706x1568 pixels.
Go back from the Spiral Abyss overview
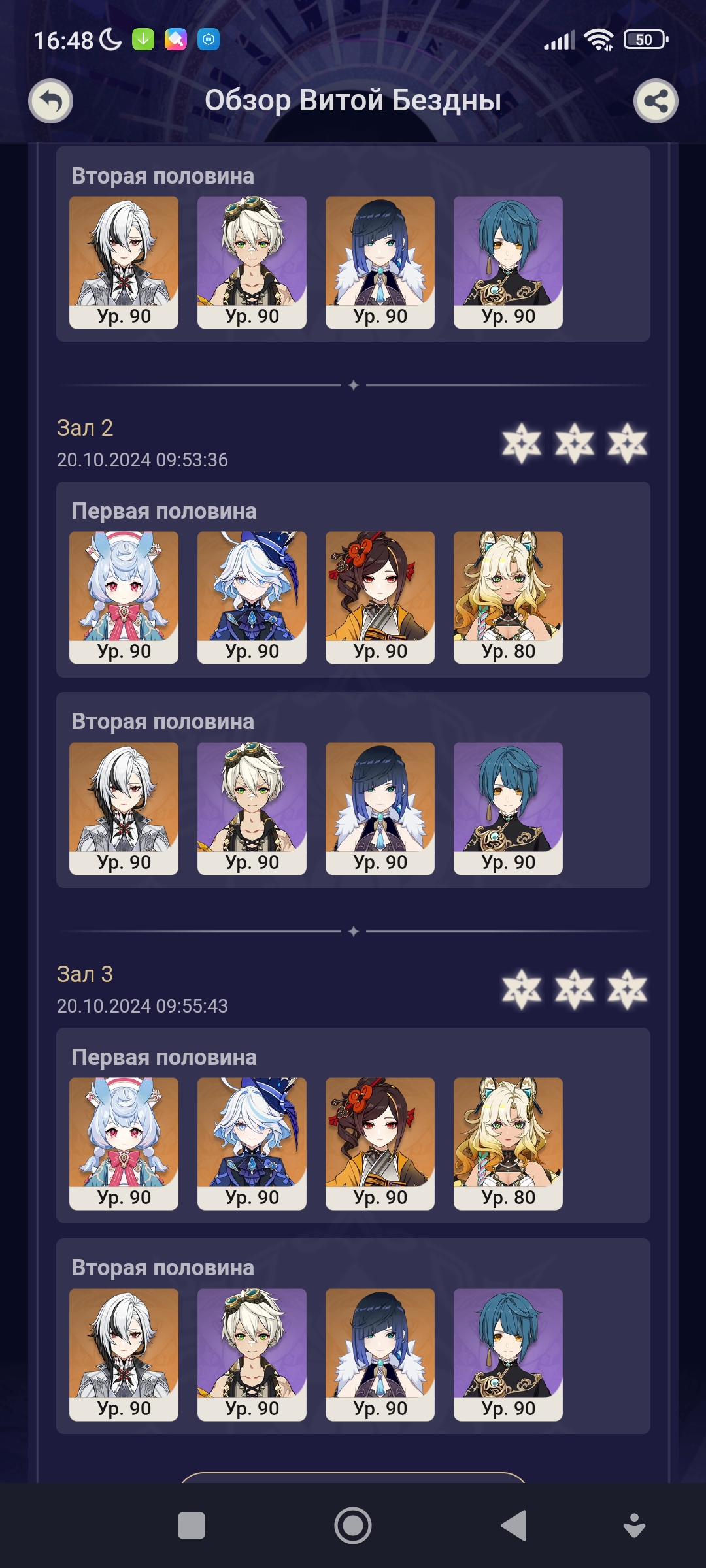click(x=50, y=101)
